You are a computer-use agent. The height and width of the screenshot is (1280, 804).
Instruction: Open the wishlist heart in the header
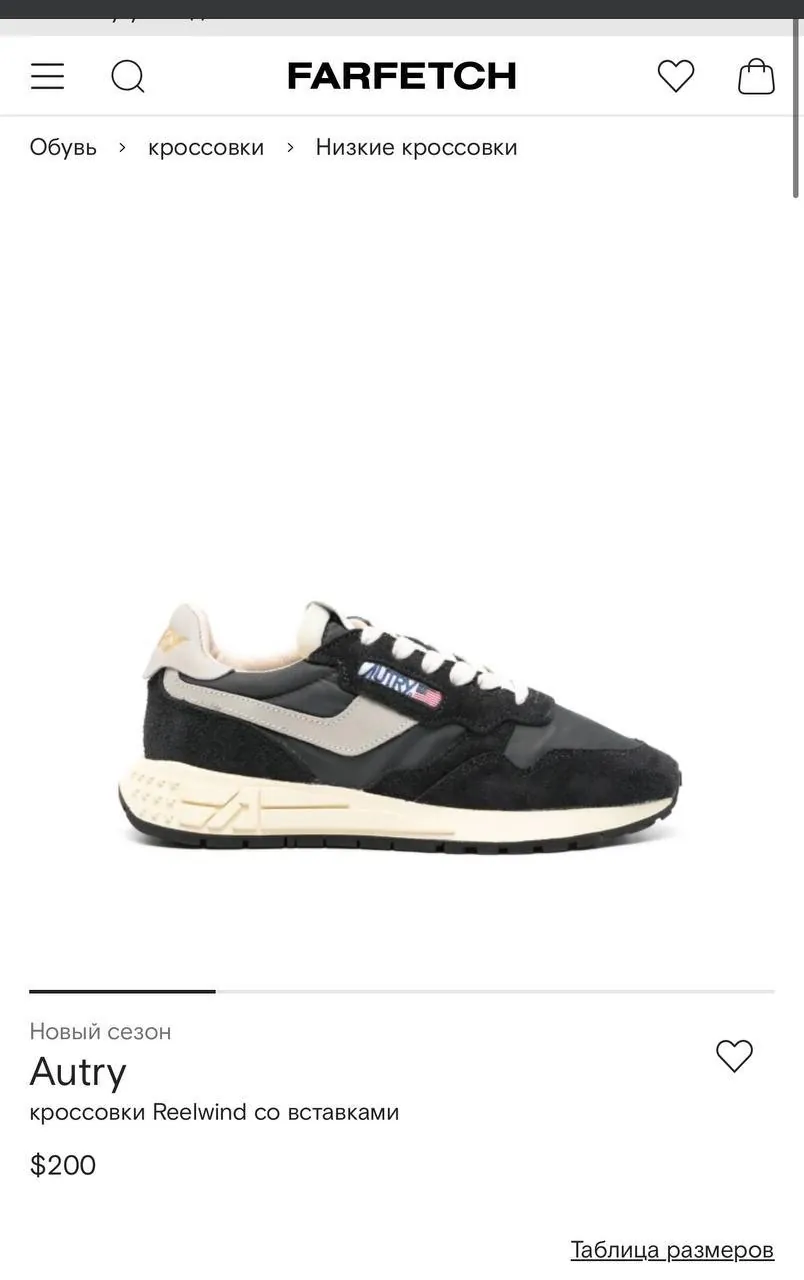click(676, 76)
